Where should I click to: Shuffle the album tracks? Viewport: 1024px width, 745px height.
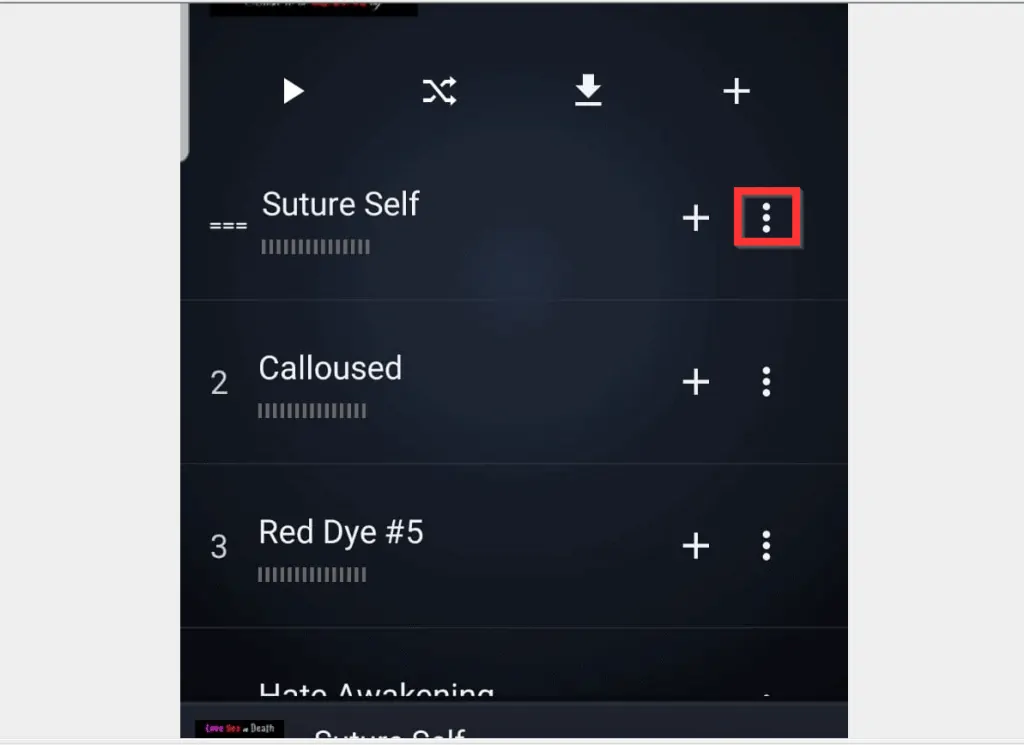coord(439,92)
